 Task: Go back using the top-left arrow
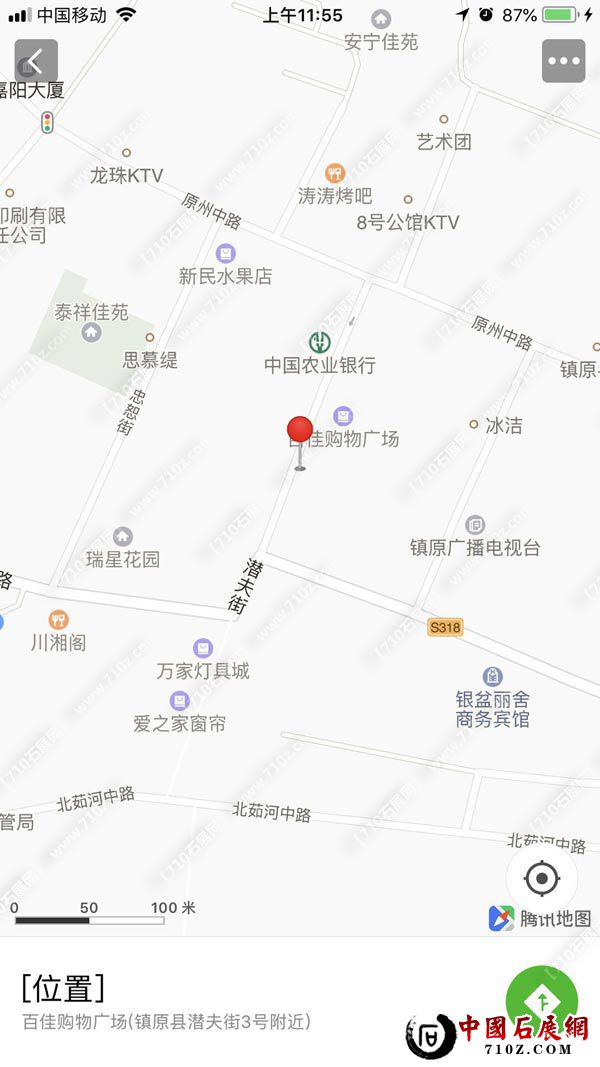coord(36,61)
